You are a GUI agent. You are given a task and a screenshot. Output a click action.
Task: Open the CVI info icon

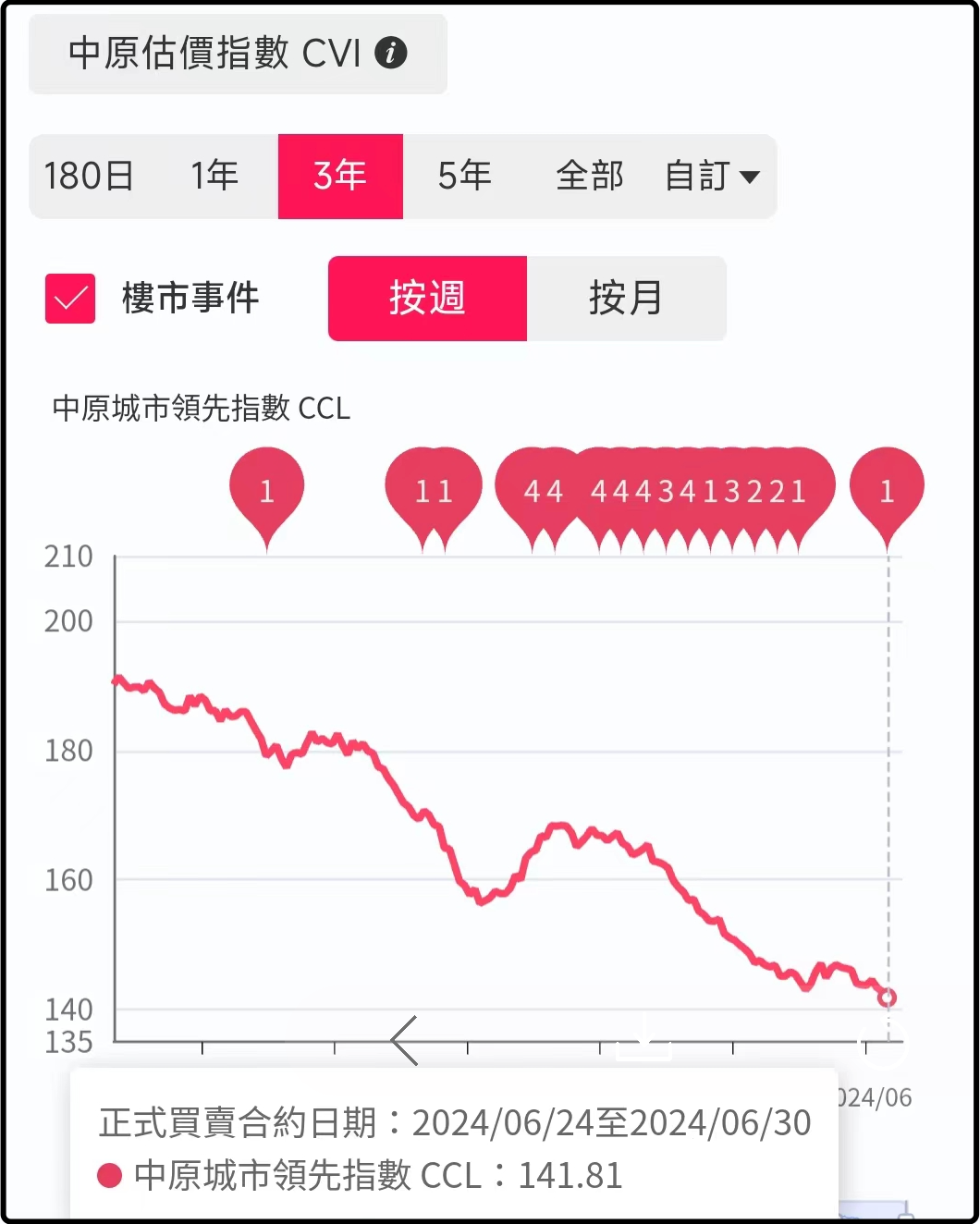click(x=391, y=54)
